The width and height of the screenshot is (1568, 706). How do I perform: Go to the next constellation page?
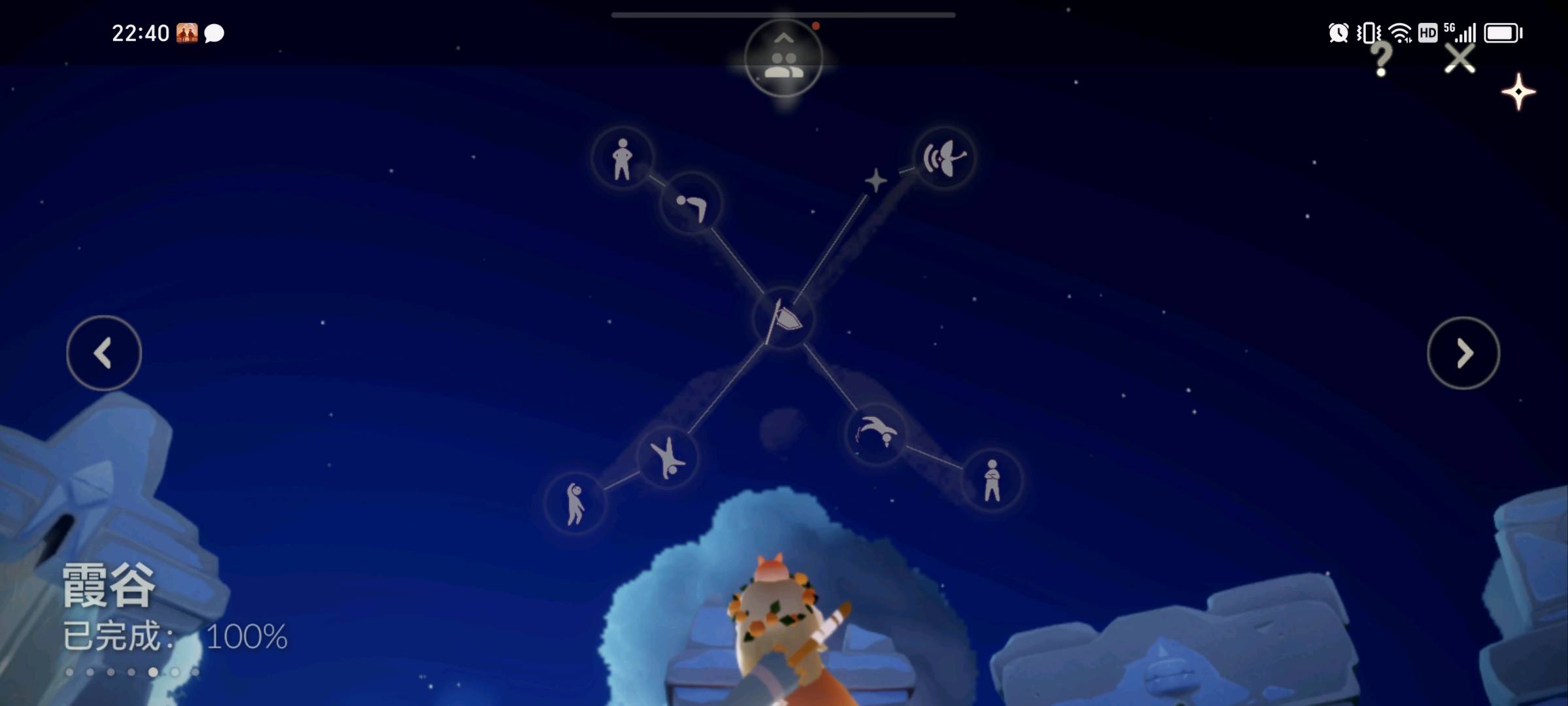pyautogui.click(x=1463, y=353)
